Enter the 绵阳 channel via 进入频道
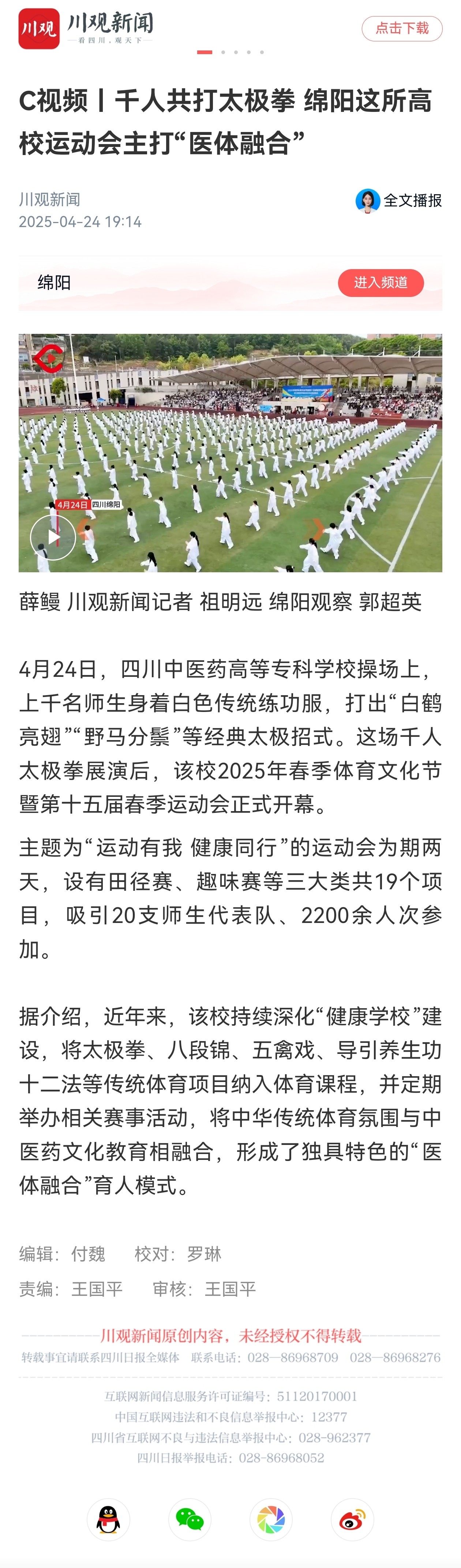The height and width of the screenshot is (1568, 461). point(381,282)
